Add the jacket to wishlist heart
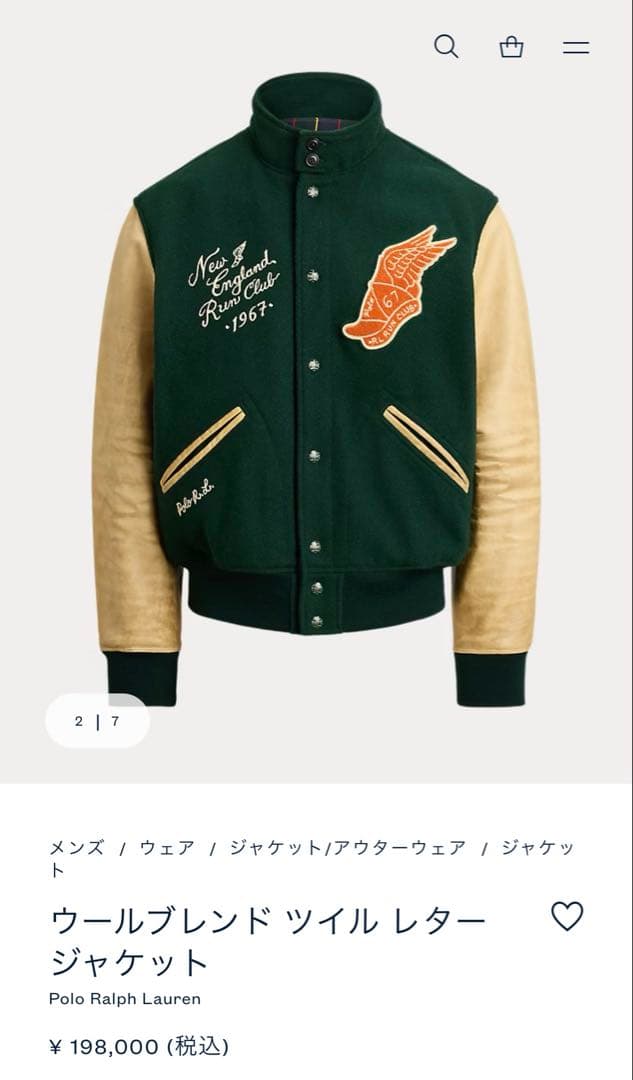 tap(567, 916)
